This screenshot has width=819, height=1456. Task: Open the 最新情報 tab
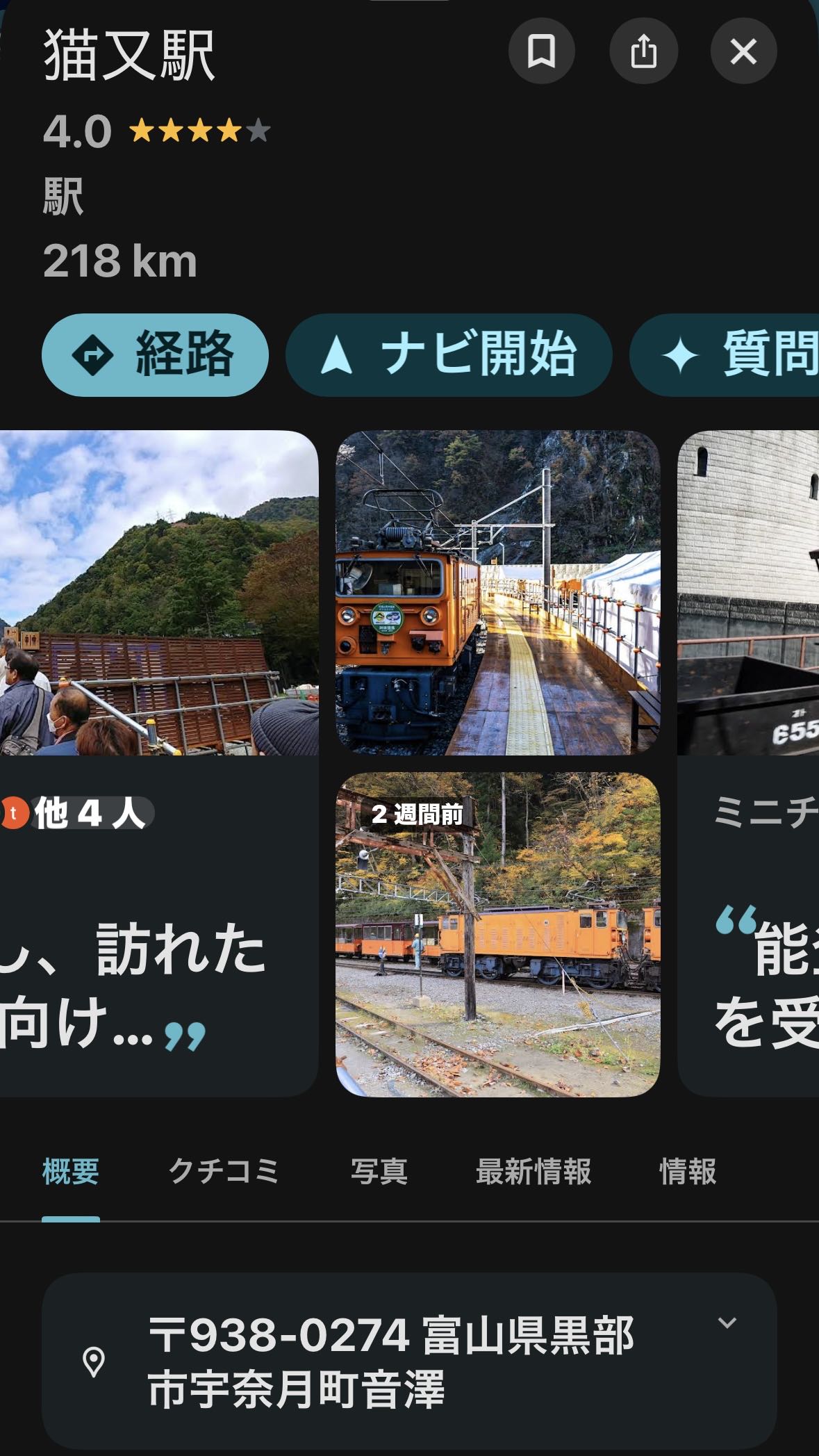533,1172
